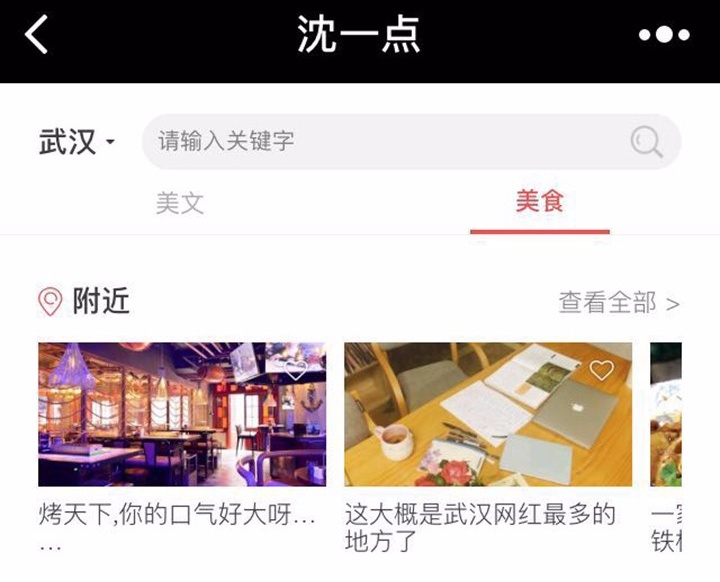Go back using the top-left arrow
This screenshot has width=720, height=582.
click(x=37, y=36)
